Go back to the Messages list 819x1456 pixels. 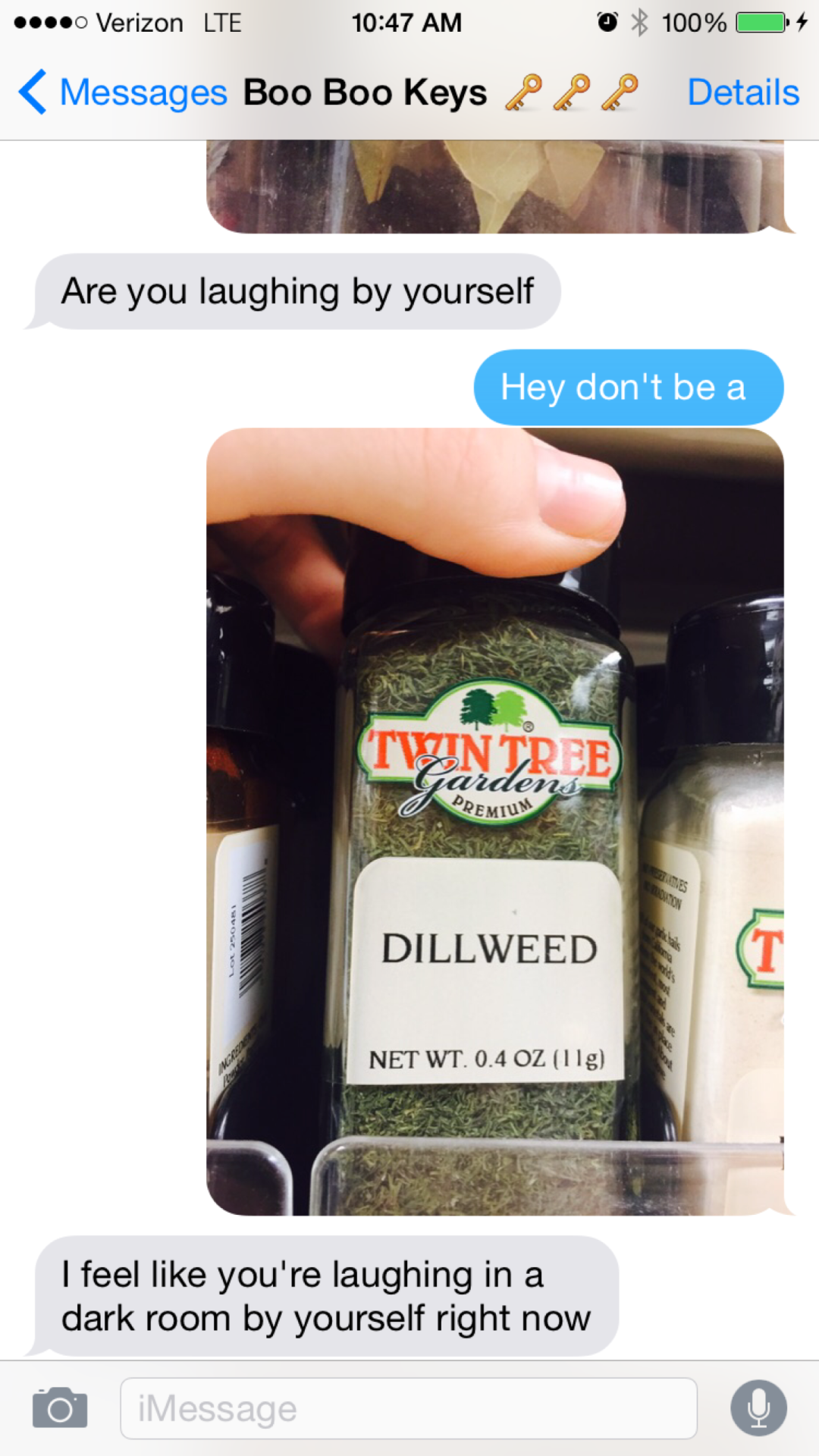[121, 93]
